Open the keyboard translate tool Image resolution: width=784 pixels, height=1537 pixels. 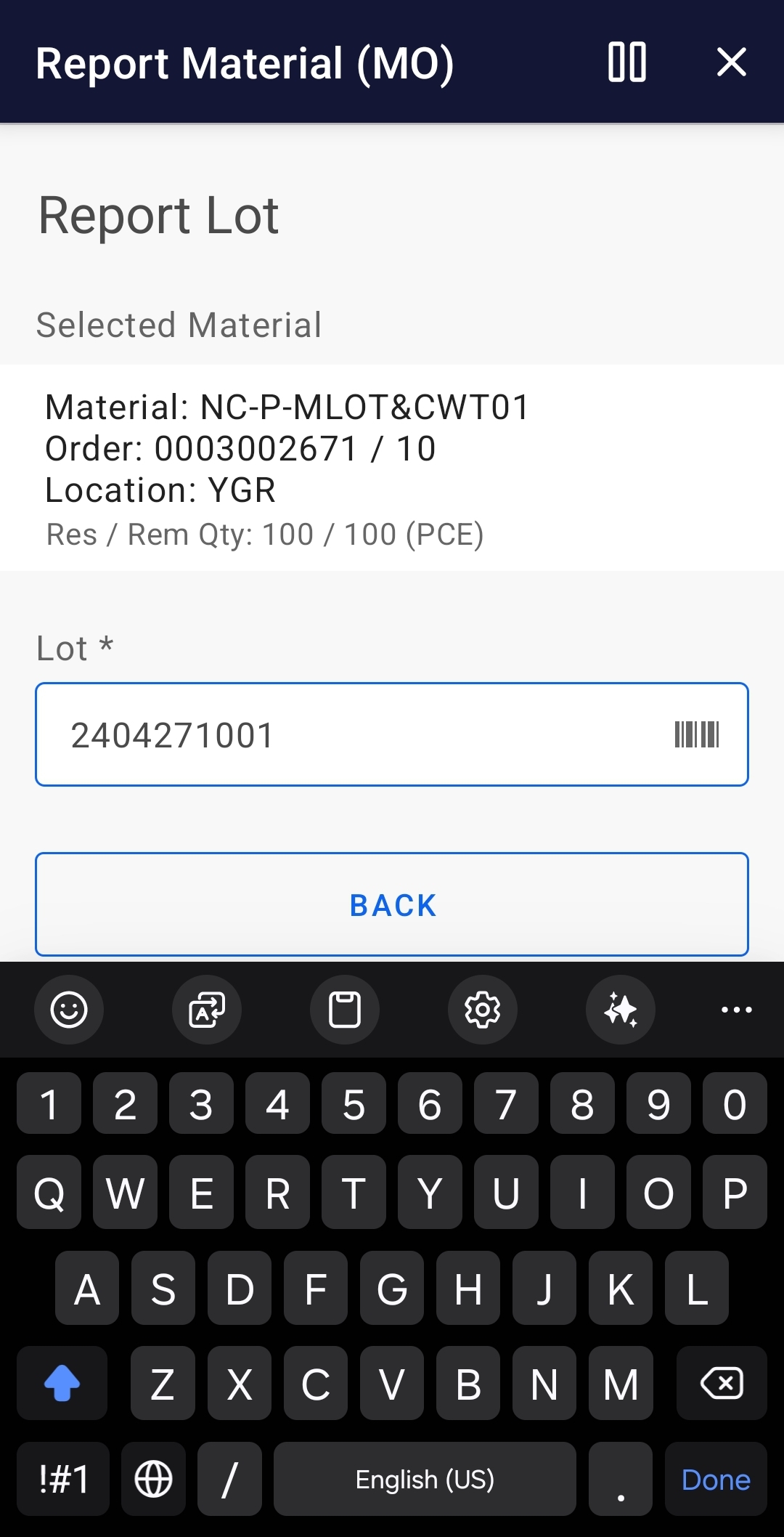(x=206, y=1010)
